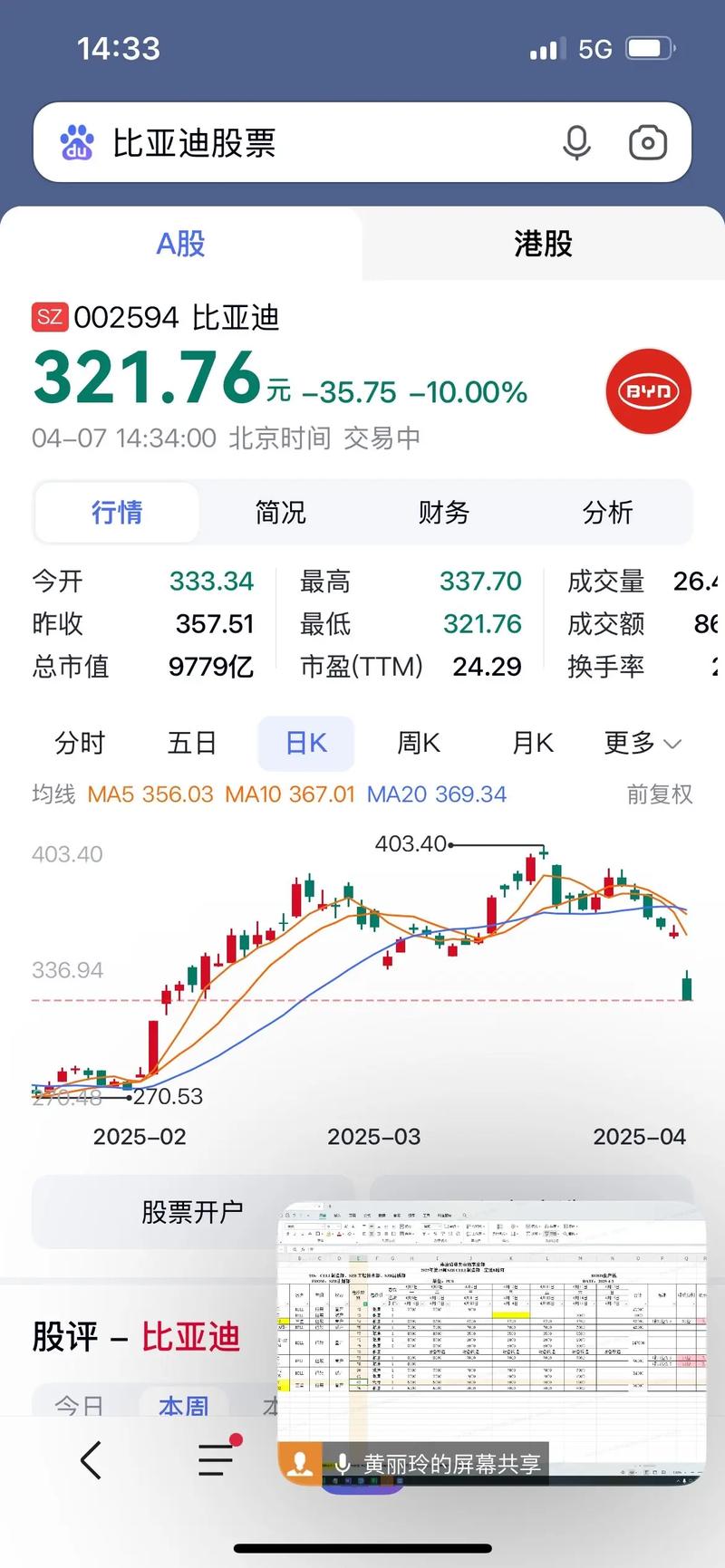Click the red BYD company logo
725x1568 pixels.
(x=648, y=391)
